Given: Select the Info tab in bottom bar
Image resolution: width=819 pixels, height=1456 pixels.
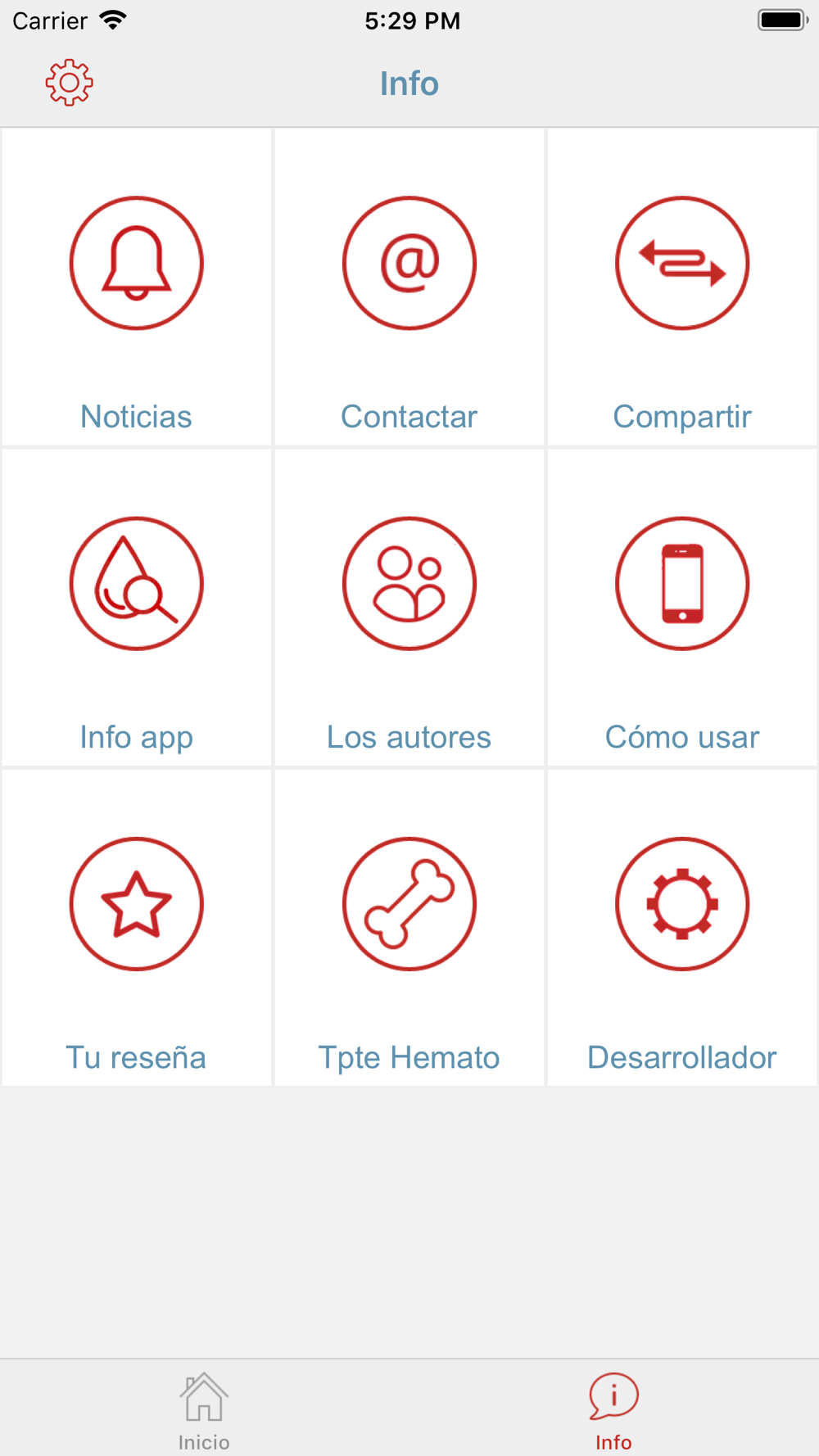Looking at the screenshot, I should 613,1410.
